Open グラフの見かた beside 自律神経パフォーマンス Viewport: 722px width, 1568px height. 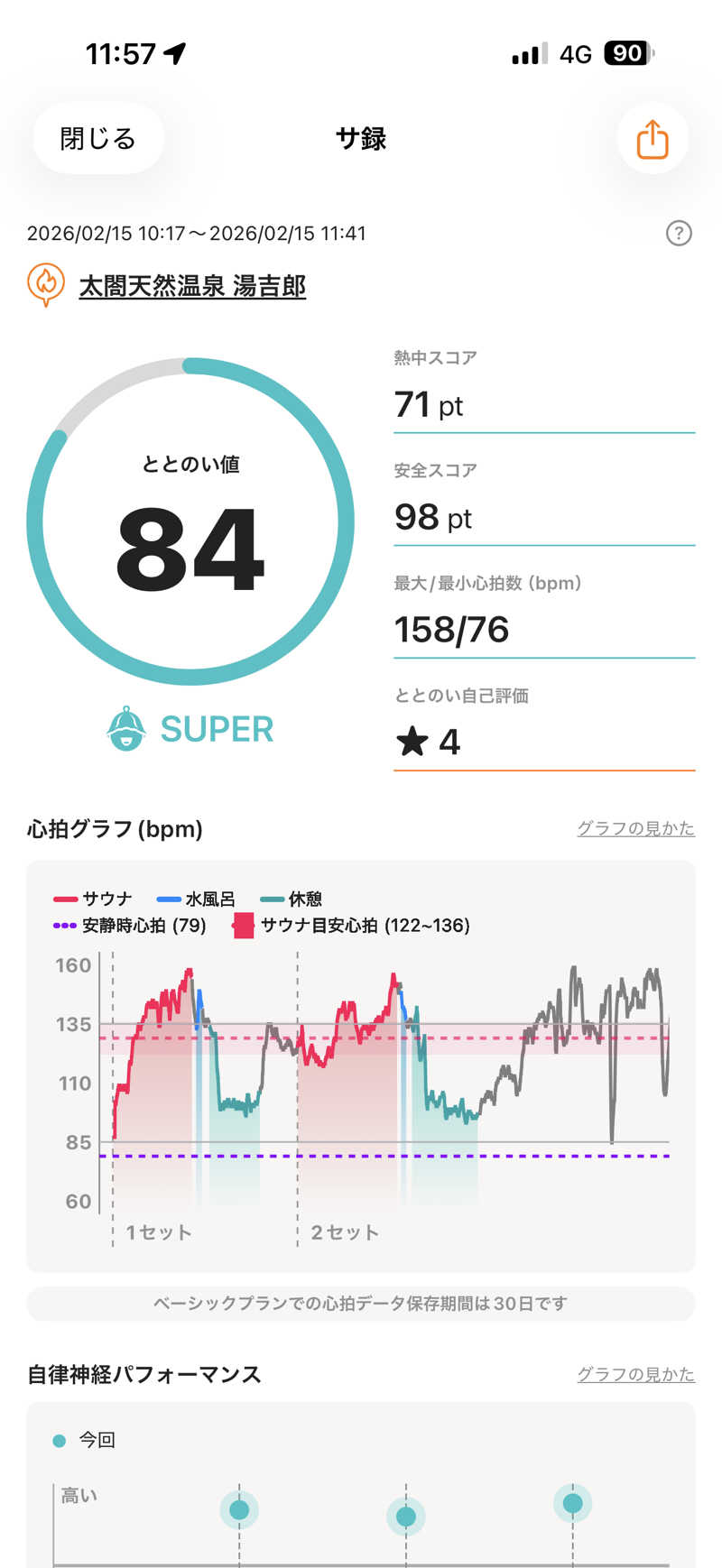click(635, 1374)
